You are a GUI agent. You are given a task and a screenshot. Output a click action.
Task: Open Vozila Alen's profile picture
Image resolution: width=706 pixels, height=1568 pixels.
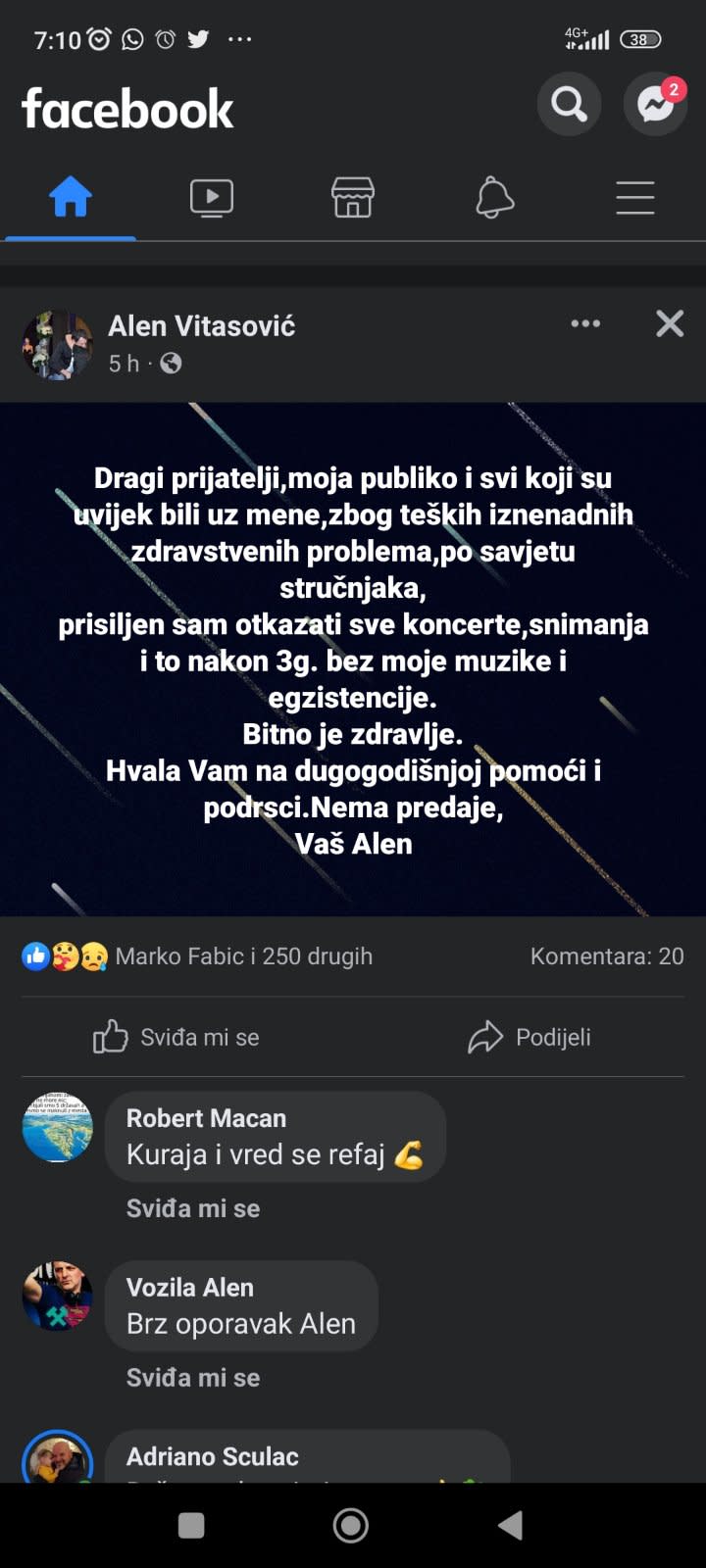pyautogui.click(x=58, y=1296)
